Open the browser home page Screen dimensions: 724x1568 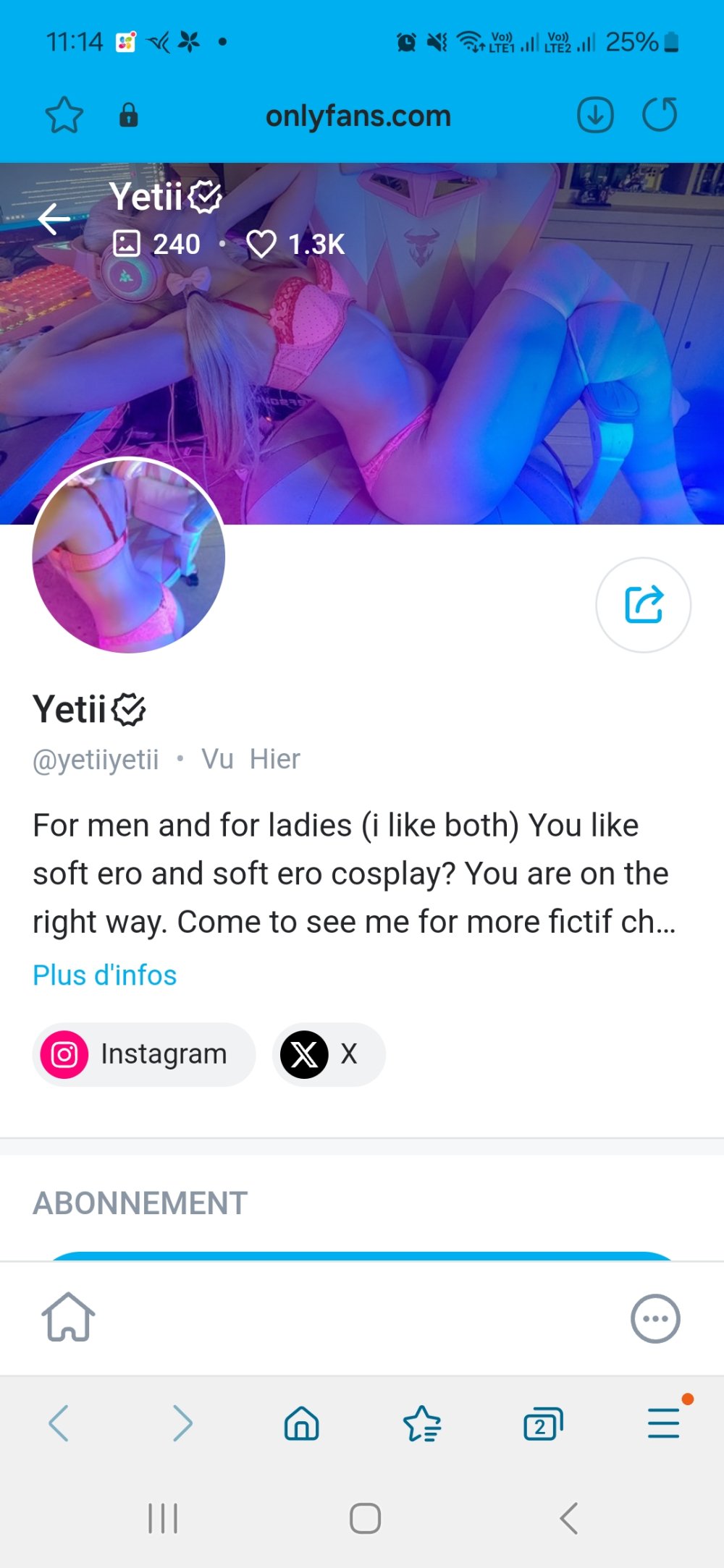coord(302,1424)
